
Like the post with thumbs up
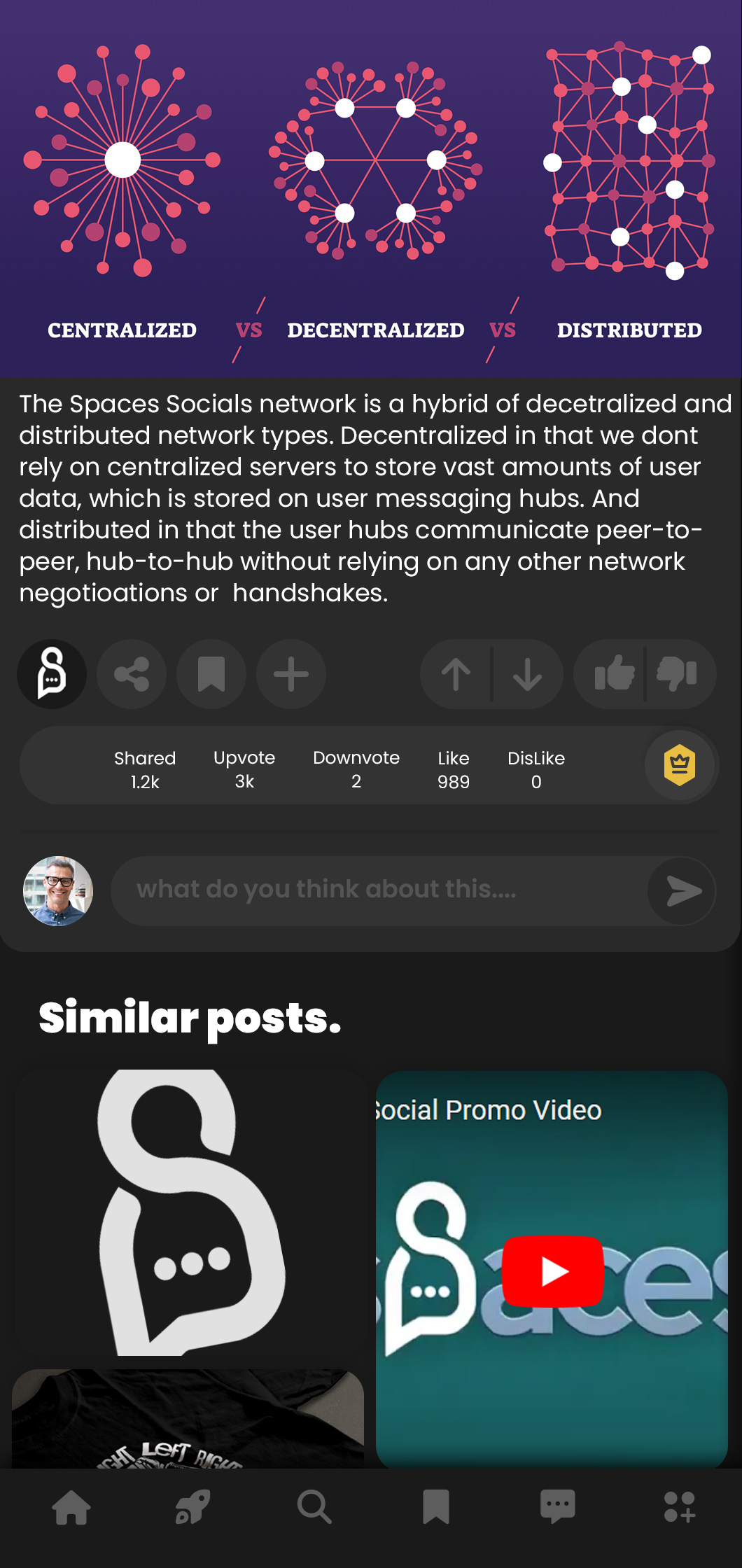coord(613,673)
